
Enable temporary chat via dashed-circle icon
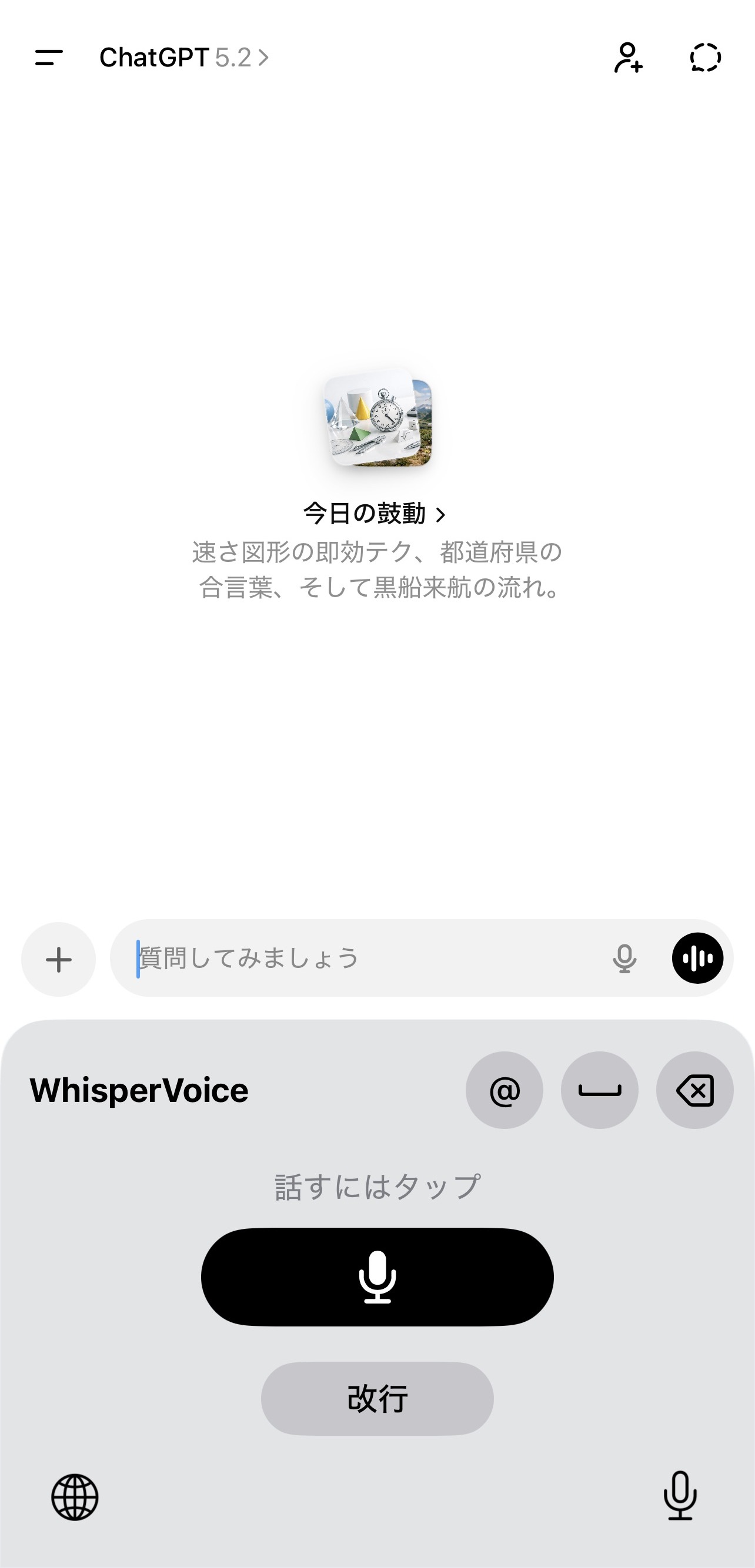pos(704,59)
